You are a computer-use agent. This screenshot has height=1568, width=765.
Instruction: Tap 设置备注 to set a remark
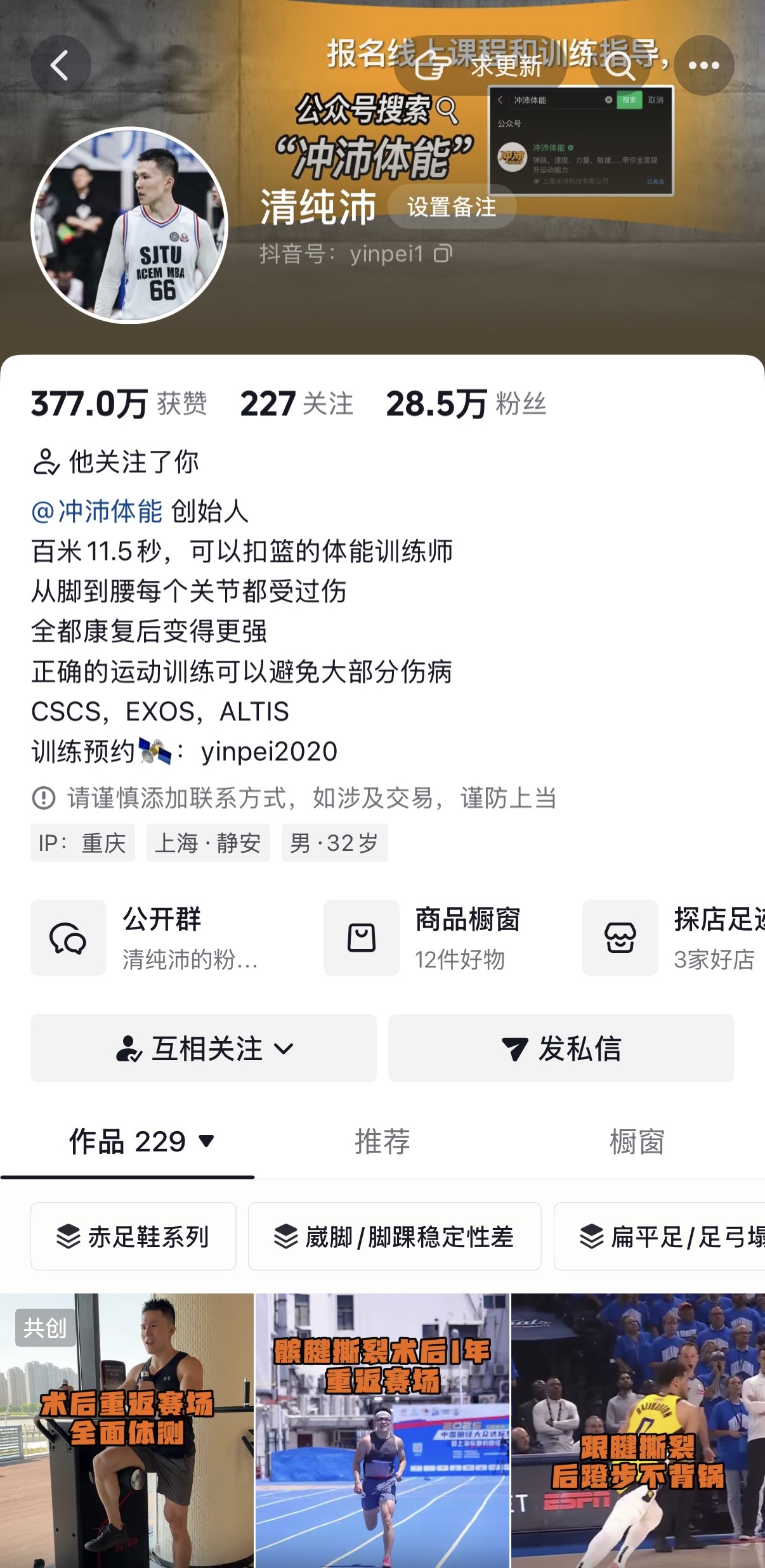click(452, 207)
